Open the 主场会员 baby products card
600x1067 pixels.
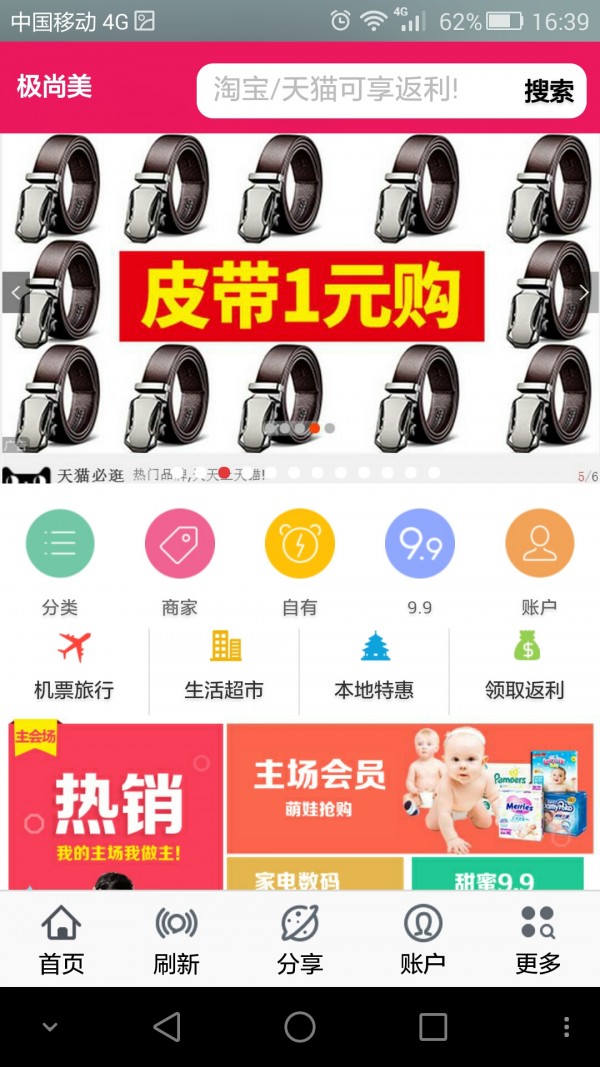coord(410,788)
